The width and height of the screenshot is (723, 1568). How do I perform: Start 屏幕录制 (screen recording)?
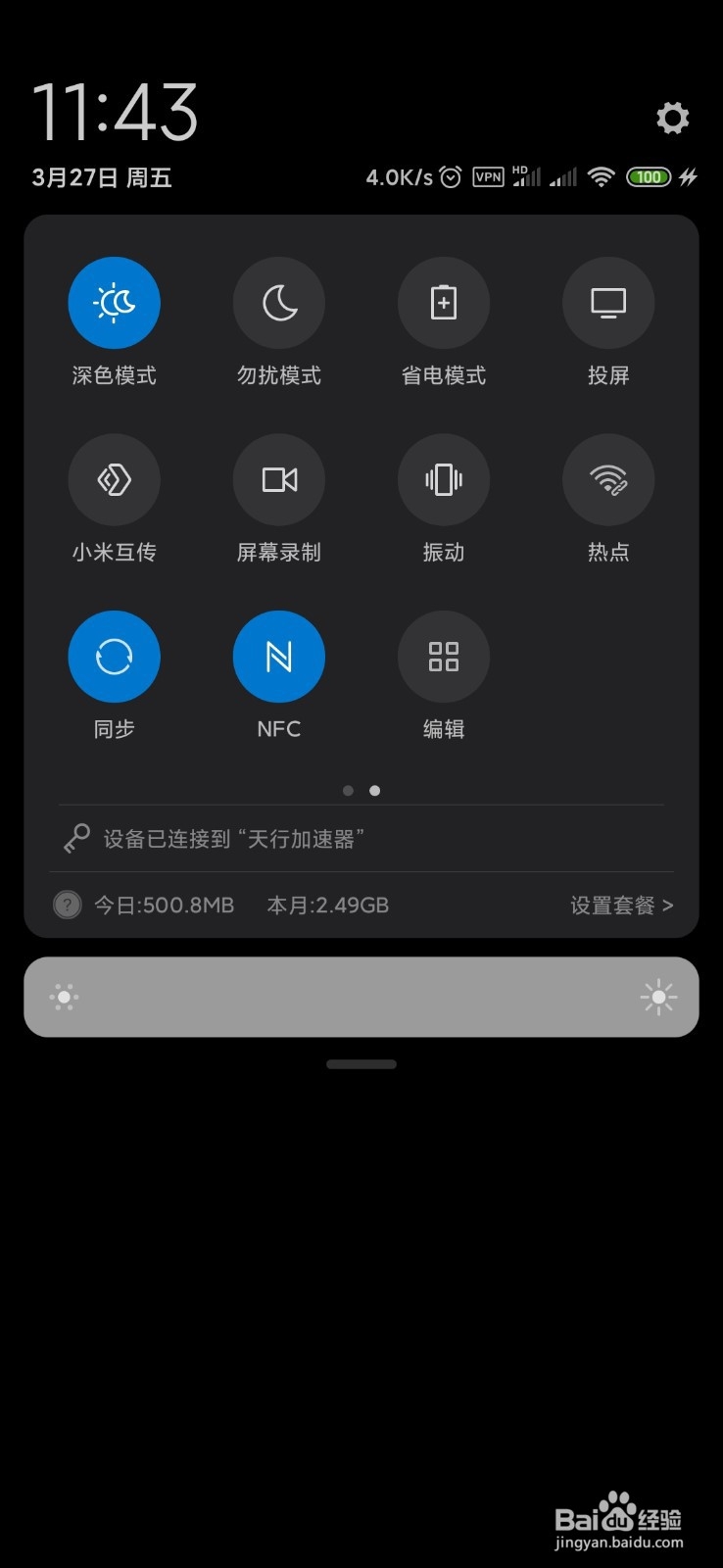pos(278,479)
